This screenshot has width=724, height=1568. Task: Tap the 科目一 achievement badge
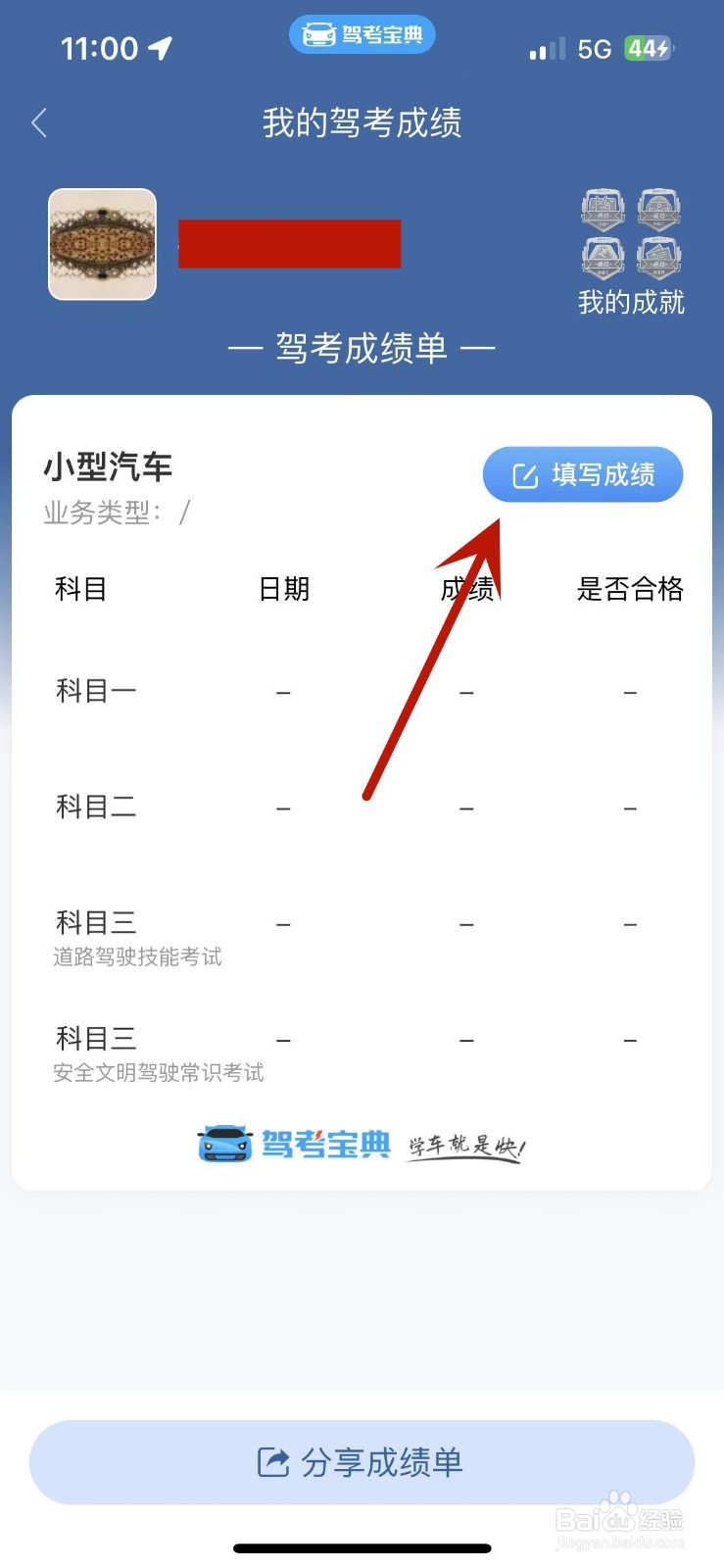click(x=603, y=208)
